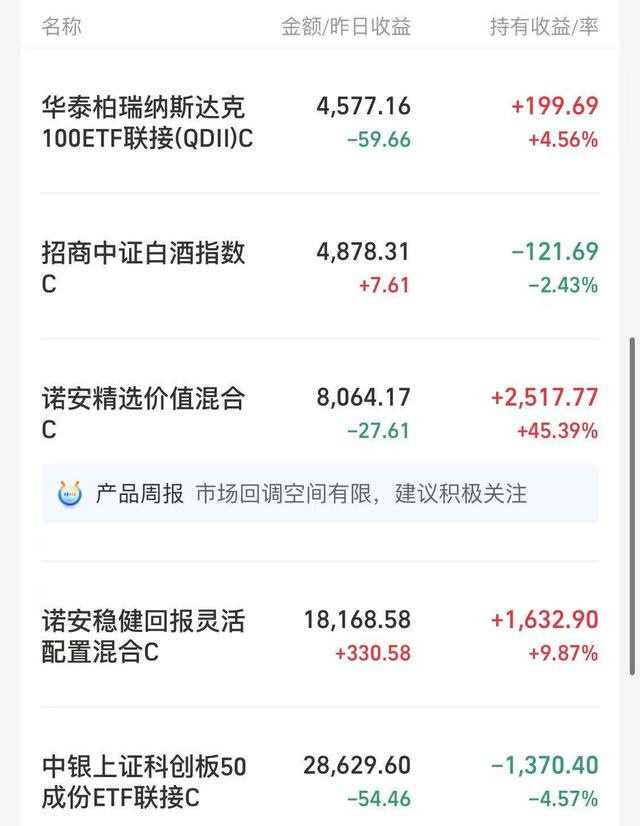View 诺安精选价值混合C fund details
Screen dimensions: 640x826
pos(143,413)
